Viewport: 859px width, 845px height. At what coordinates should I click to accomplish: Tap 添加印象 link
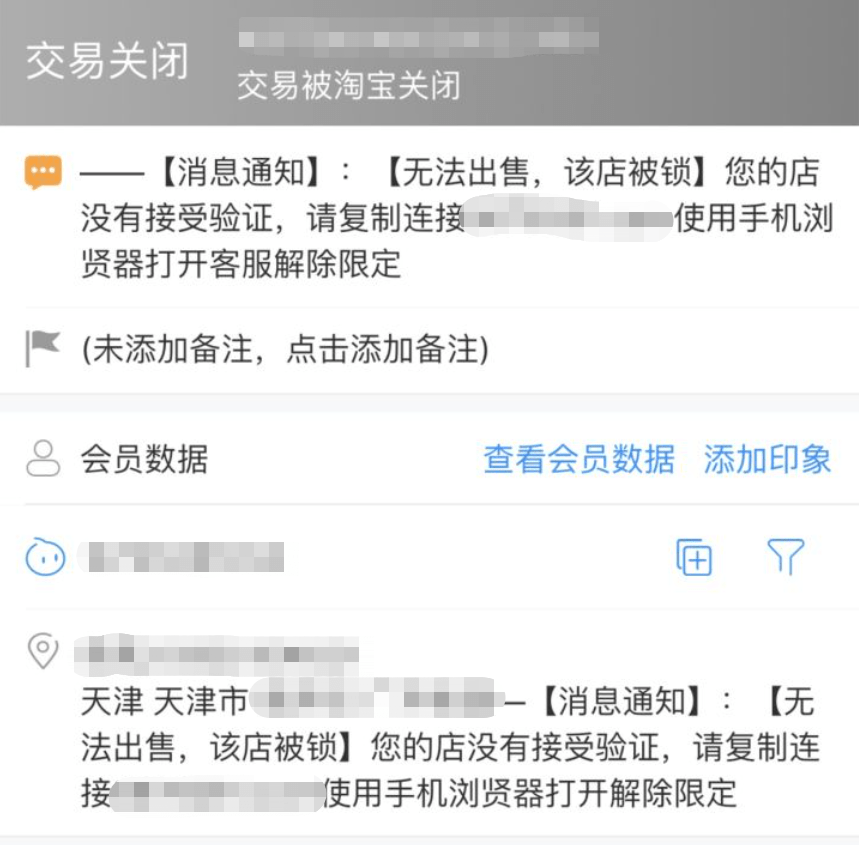[767, 459]
